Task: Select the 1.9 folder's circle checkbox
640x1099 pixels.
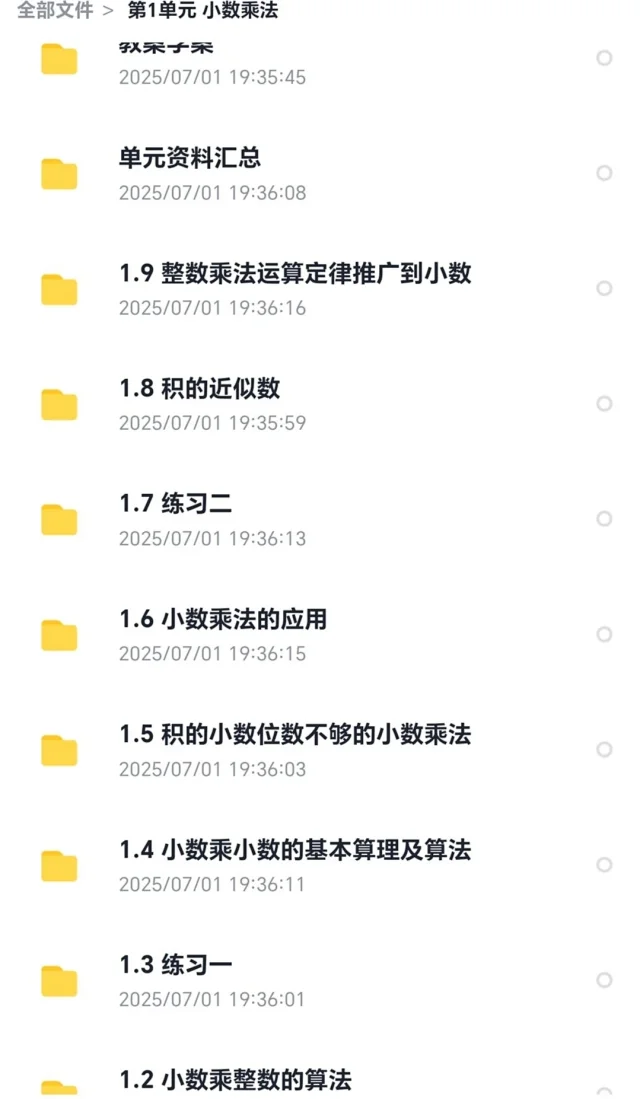Action: click(x=604, y=288)
